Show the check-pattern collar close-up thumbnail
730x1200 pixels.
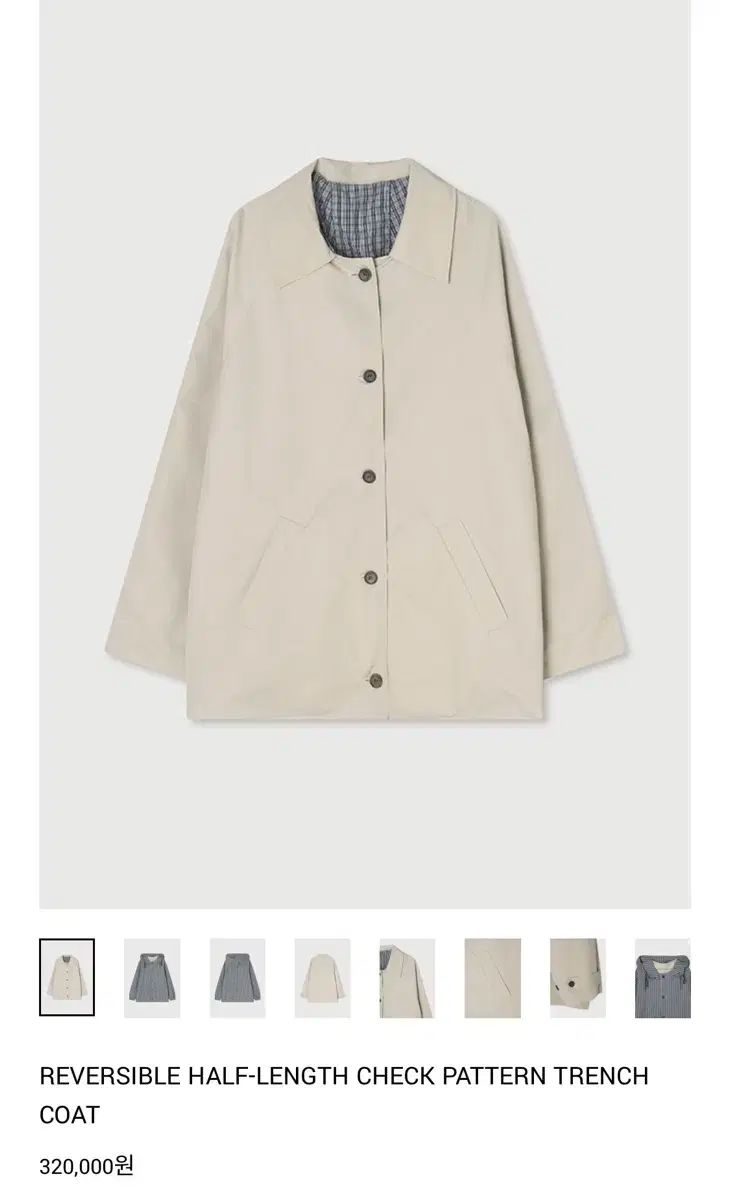click(662, 977)
